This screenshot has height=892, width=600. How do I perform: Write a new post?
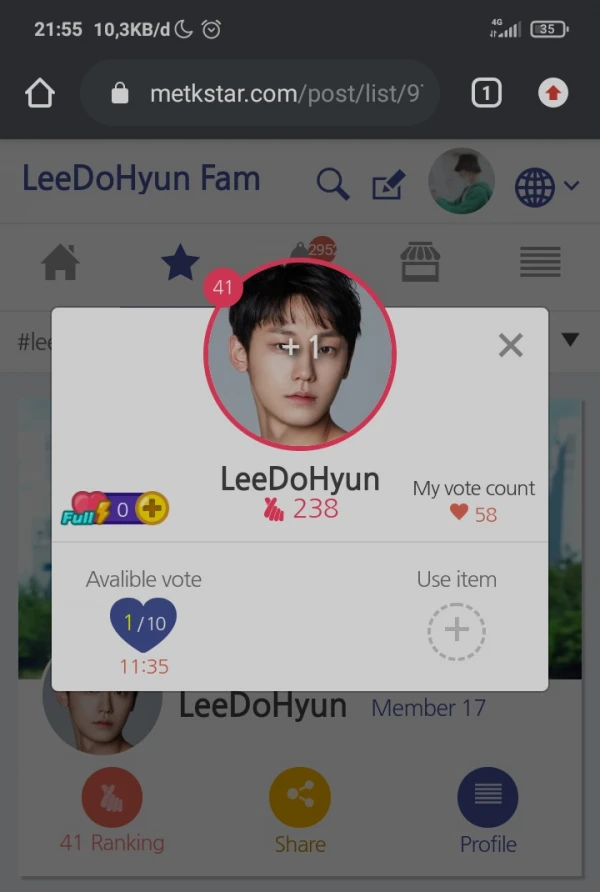click(x=388, y=184)
